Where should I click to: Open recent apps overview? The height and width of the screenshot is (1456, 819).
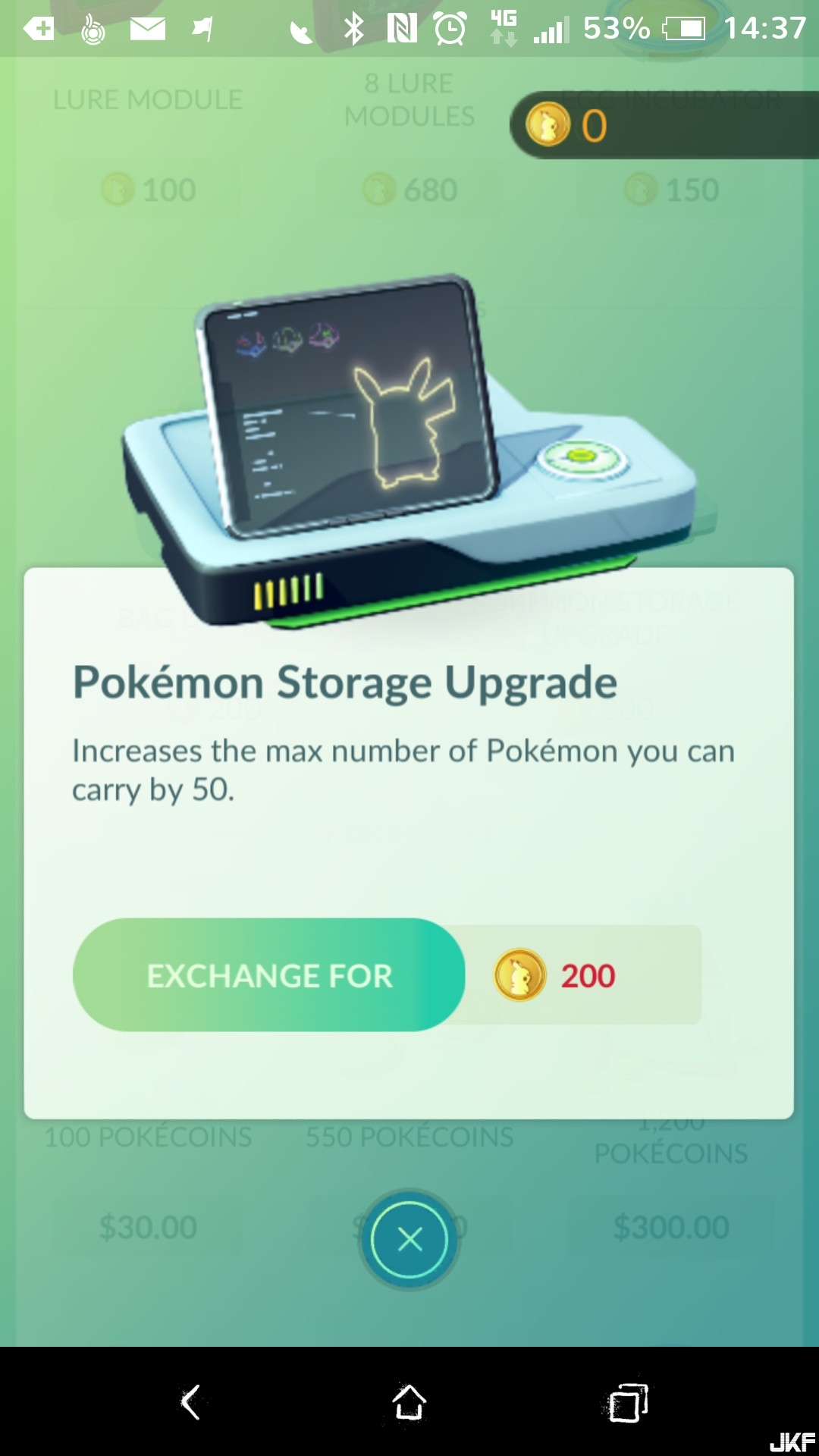(627, 1401)
